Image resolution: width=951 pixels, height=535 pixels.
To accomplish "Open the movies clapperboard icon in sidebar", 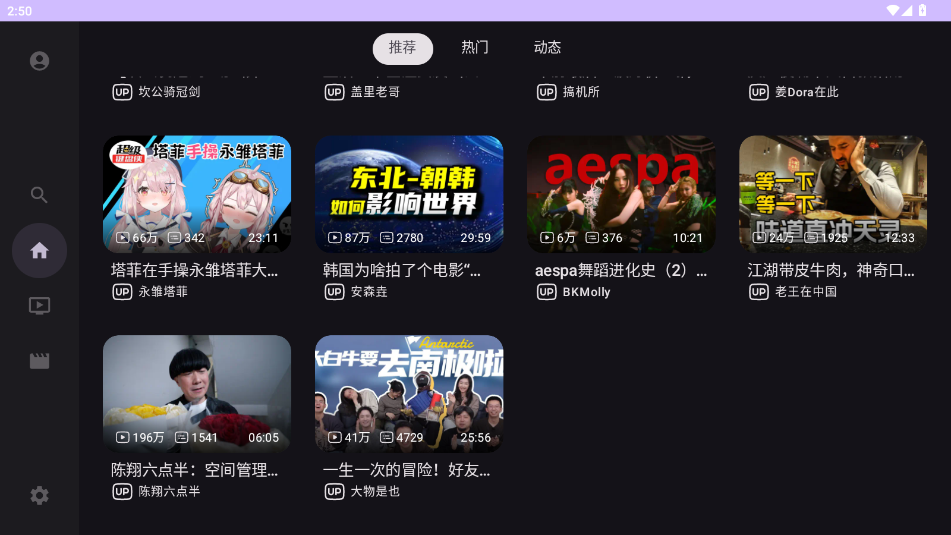I will click(39, 361).
